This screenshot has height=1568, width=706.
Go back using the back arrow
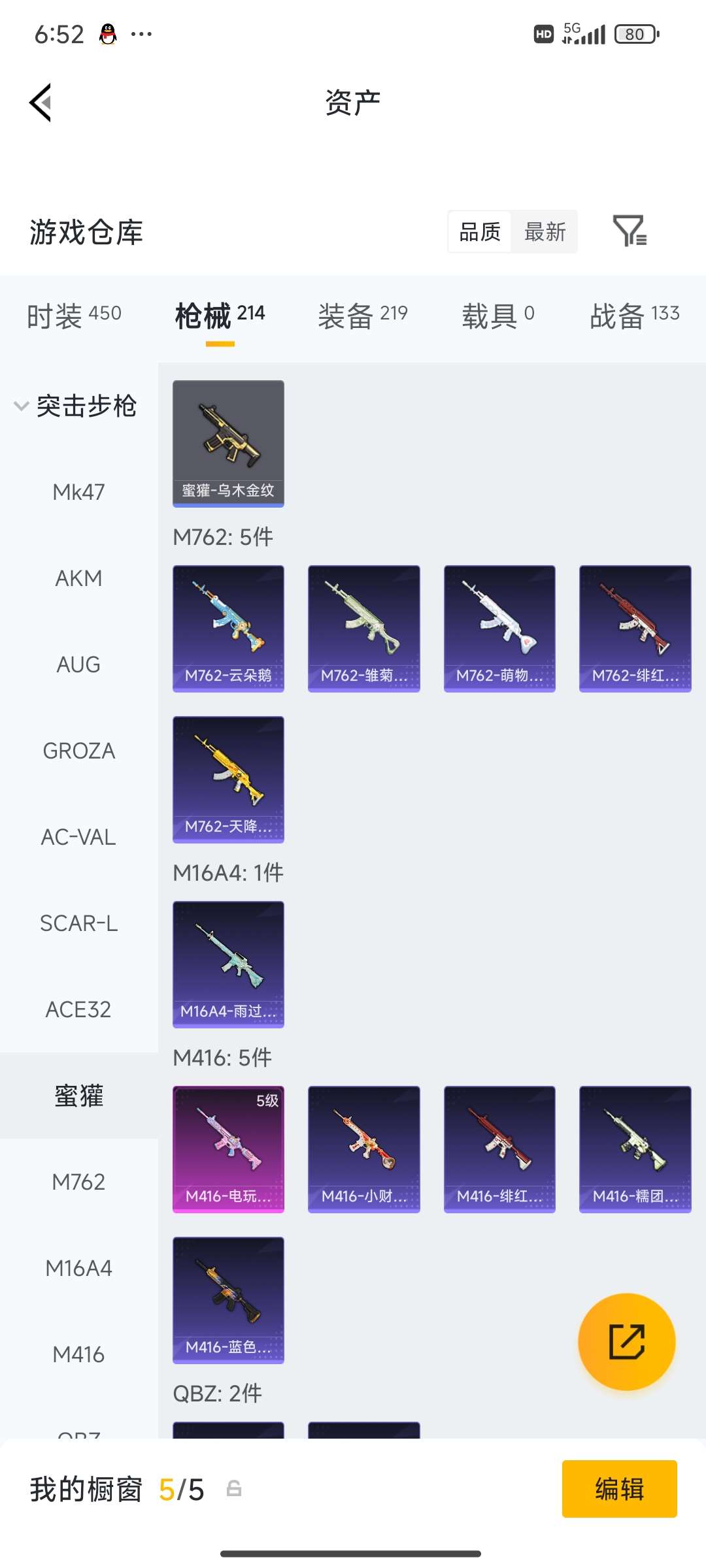pos(39,101)
